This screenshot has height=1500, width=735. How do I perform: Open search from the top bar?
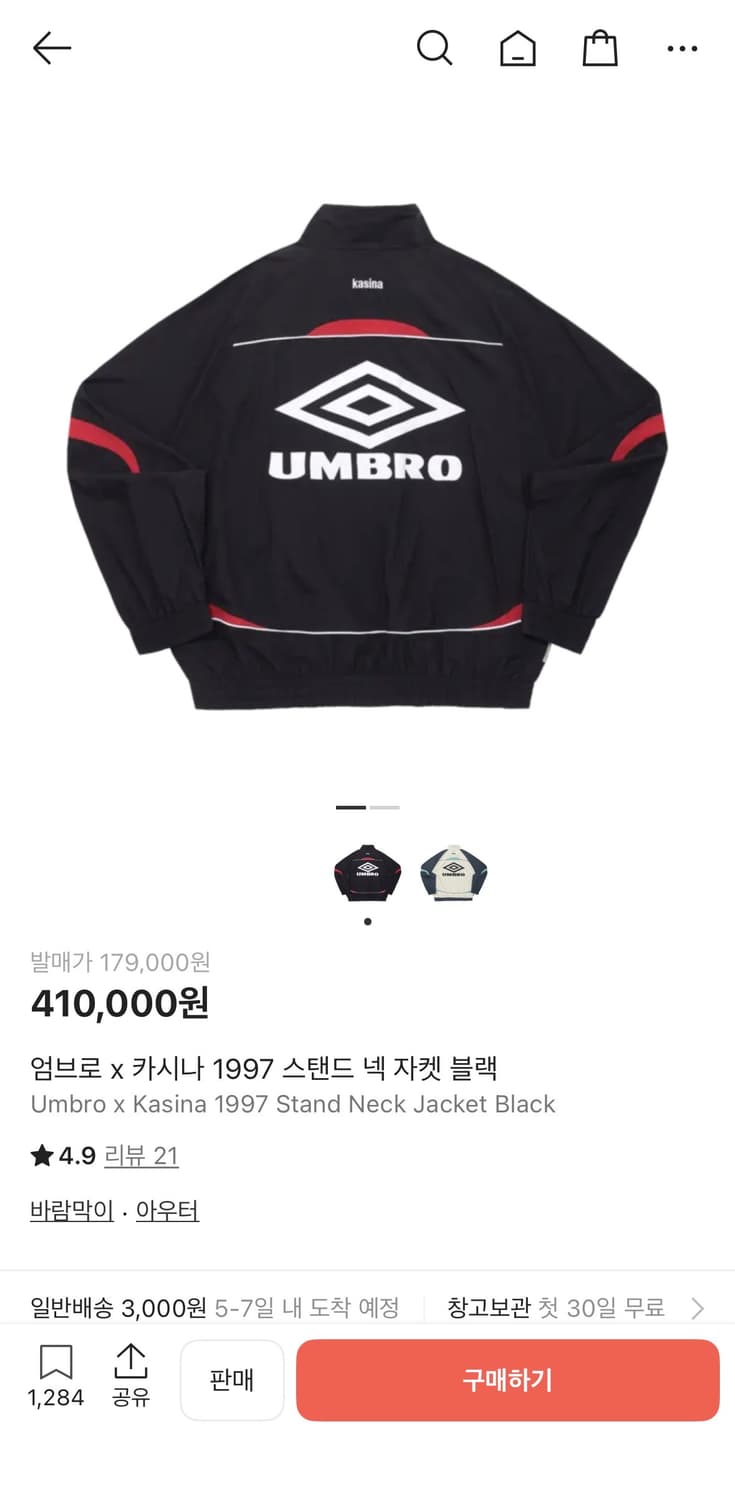pos(434,47)
